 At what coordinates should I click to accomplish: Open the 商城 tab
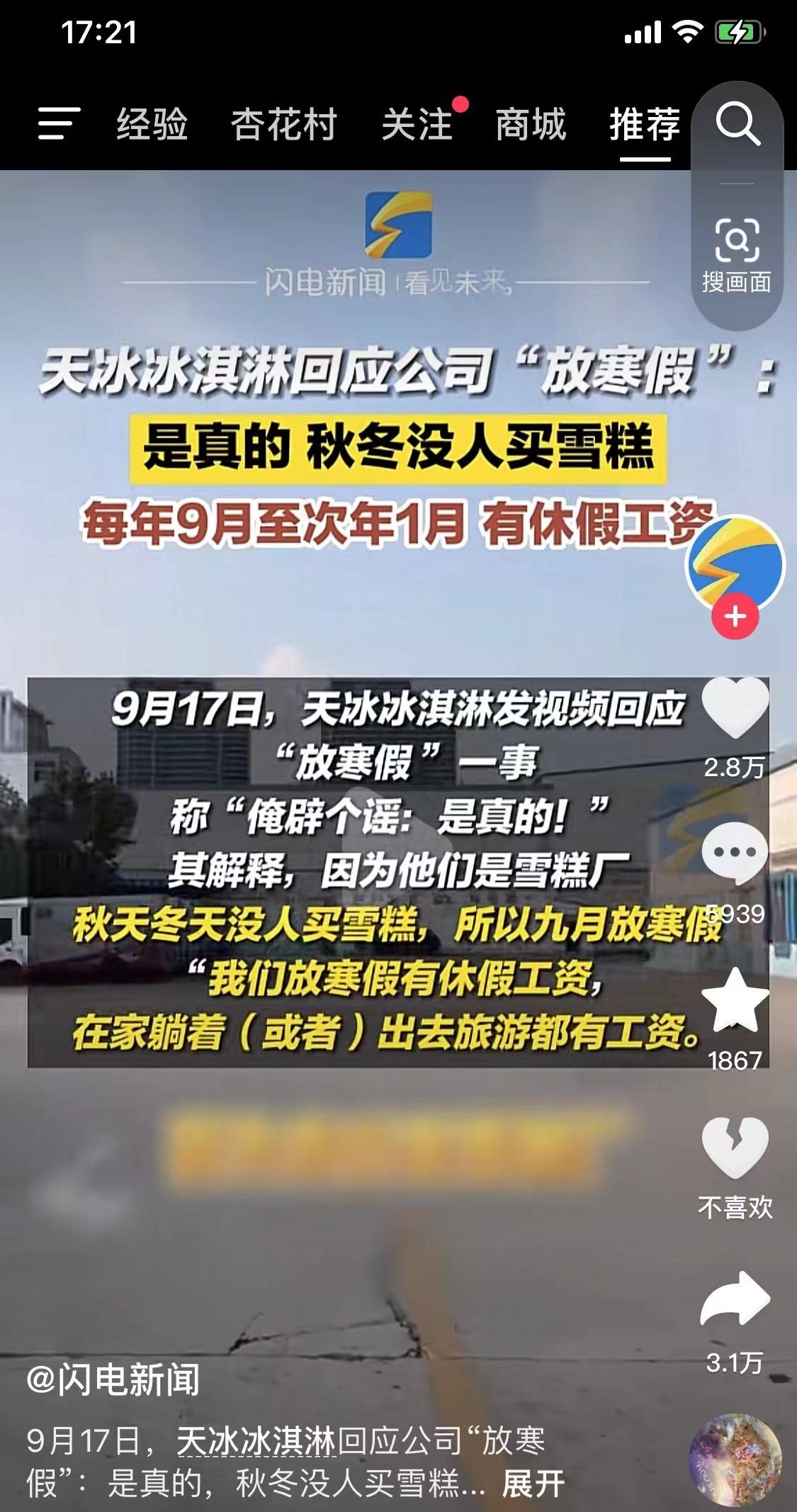click(x=531, y=125)
